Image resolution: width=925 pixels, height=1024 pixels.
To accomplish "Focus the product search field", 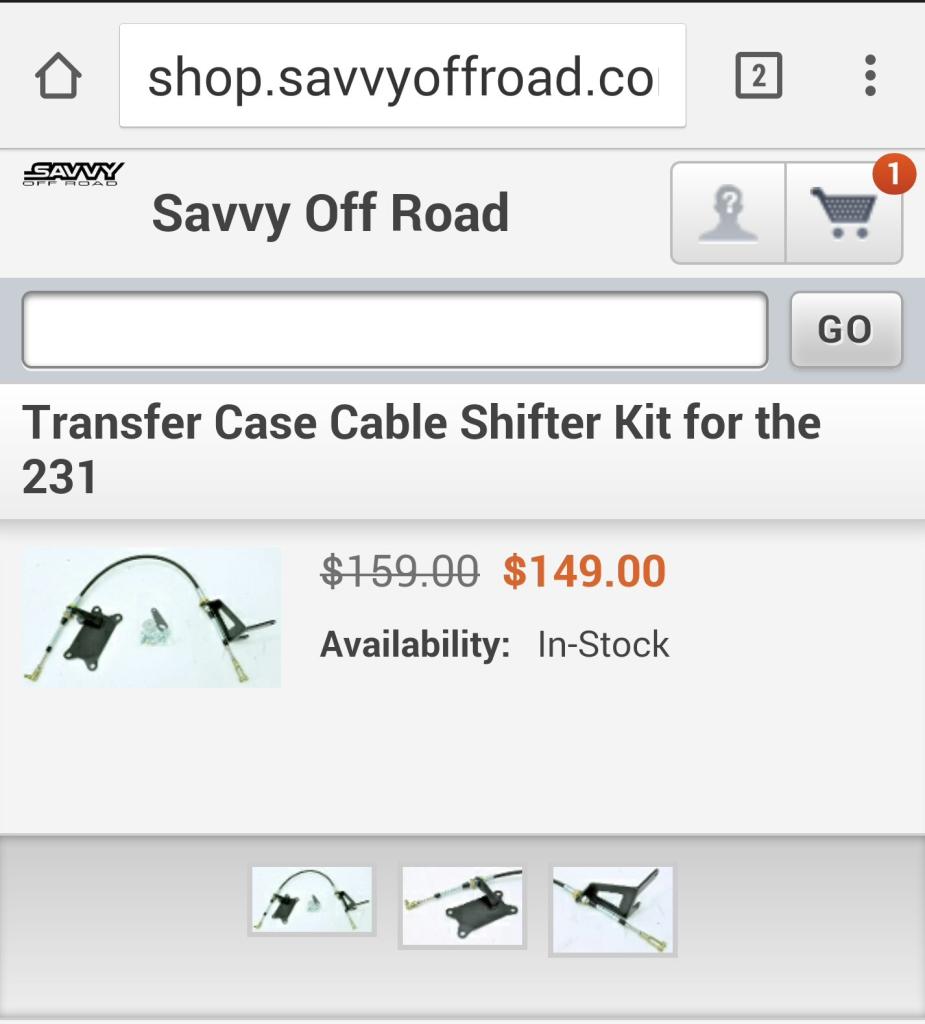I will point(395,330).
